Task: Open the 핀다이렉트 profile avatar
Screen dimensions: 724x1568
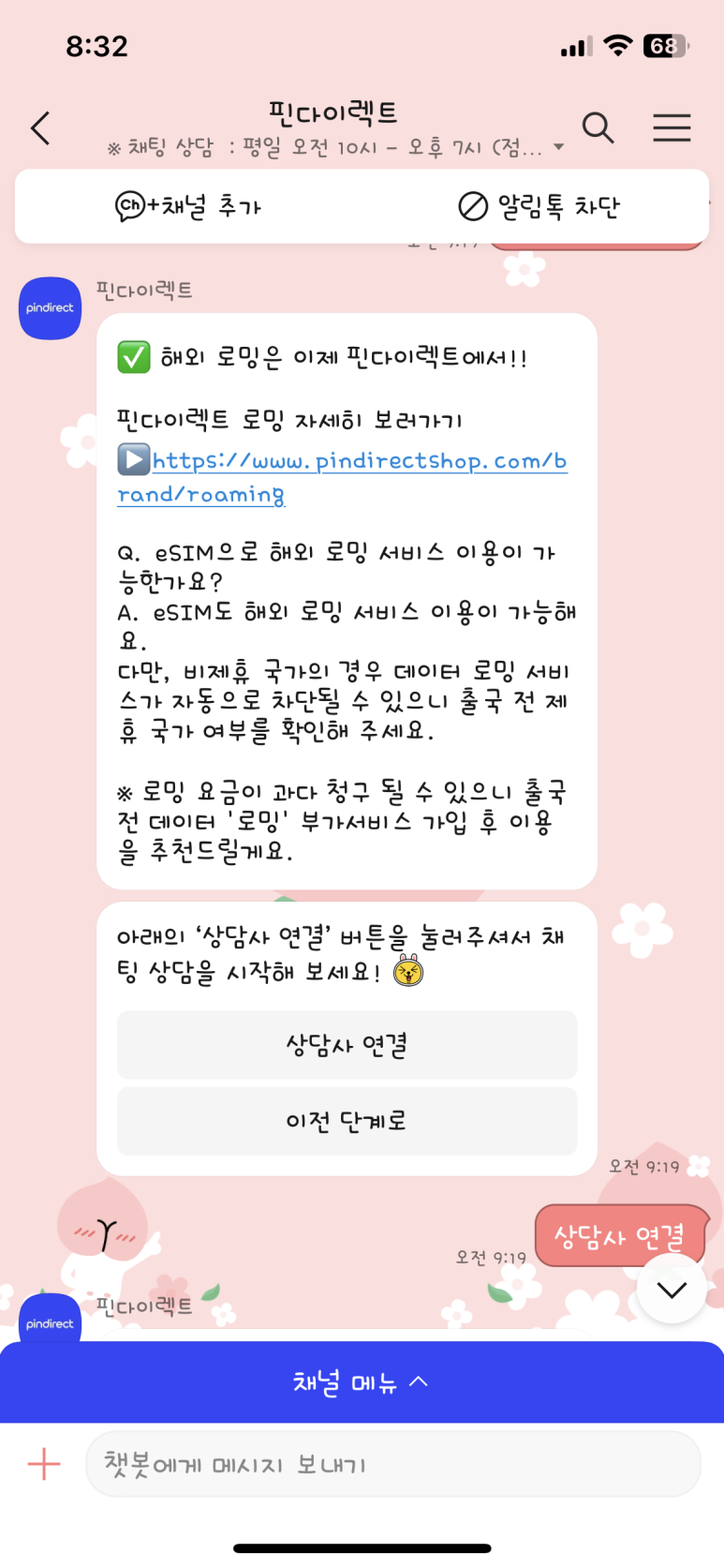Action: [50, 308]
